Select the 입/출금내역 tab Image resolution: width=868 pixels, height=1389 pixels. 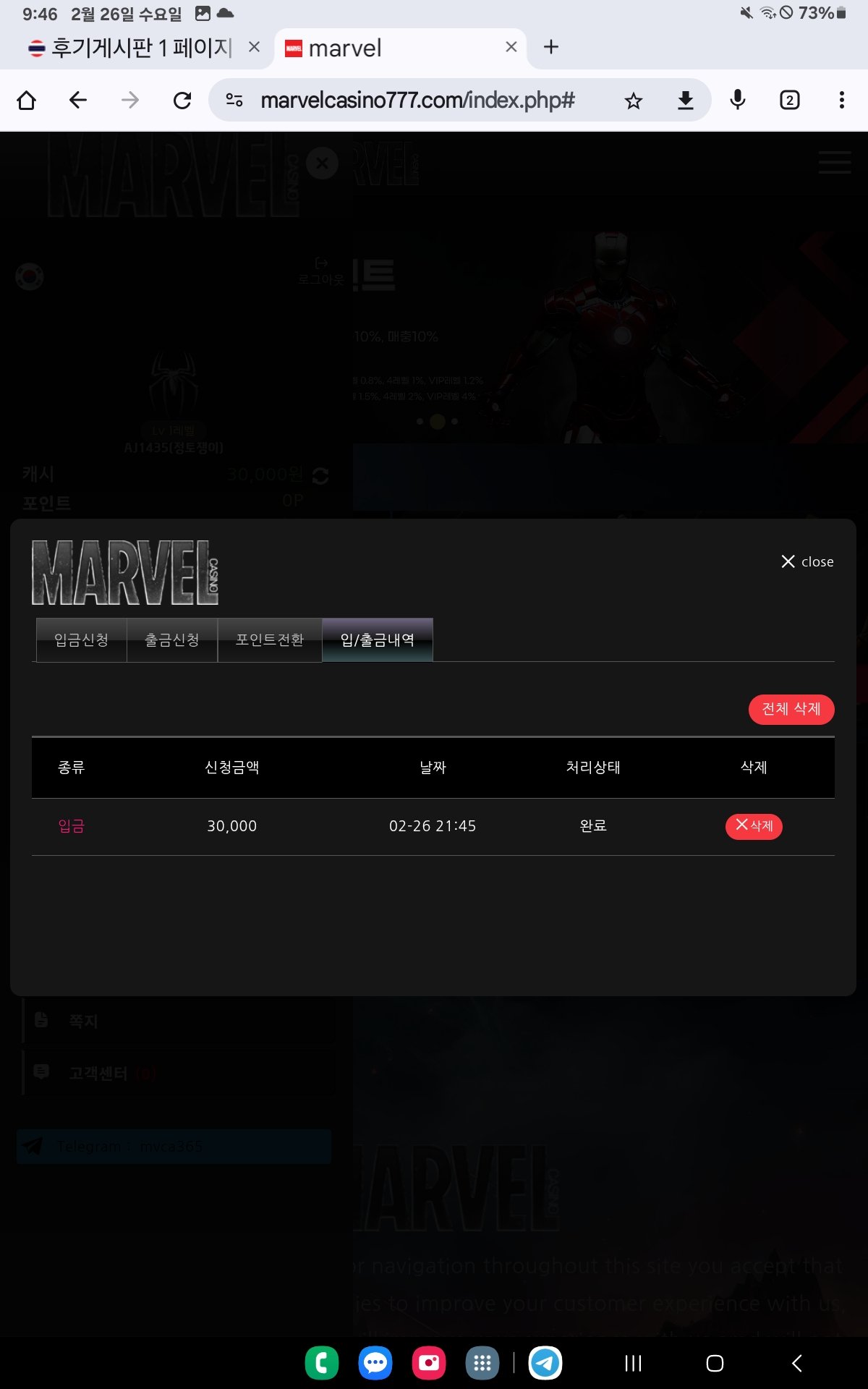pos(378,640)
